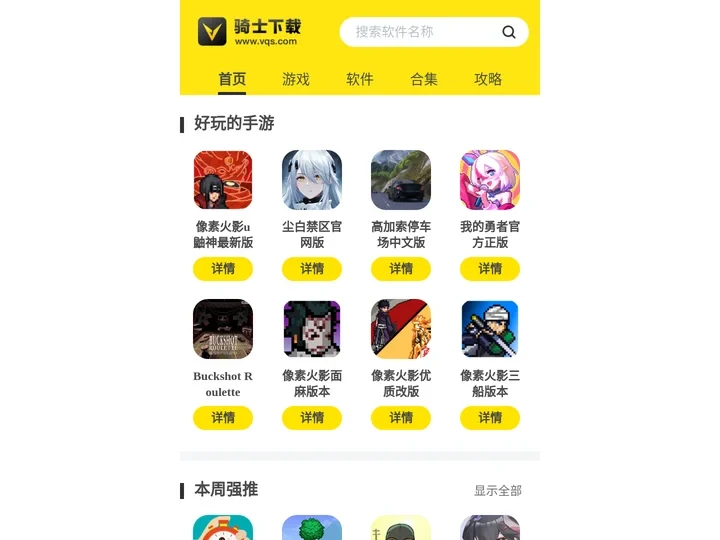This screenshot has width=720, height=540.
Task: Open the 我的勇者官方正版 game icon
Action: pos(490,180)
